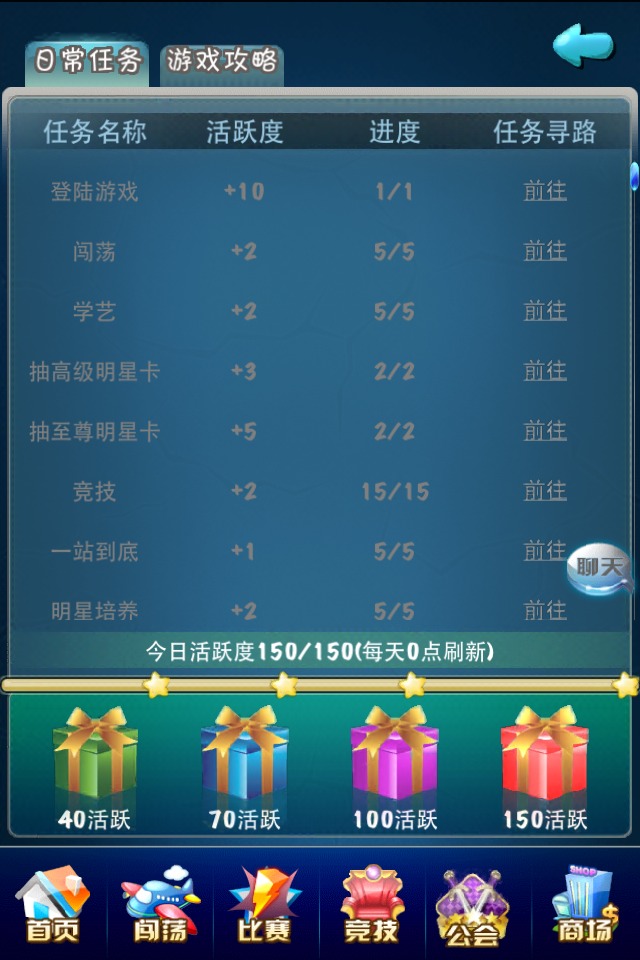Open the 聊天 chat bubble
640x960 pixels.
(x=600, y=567)
